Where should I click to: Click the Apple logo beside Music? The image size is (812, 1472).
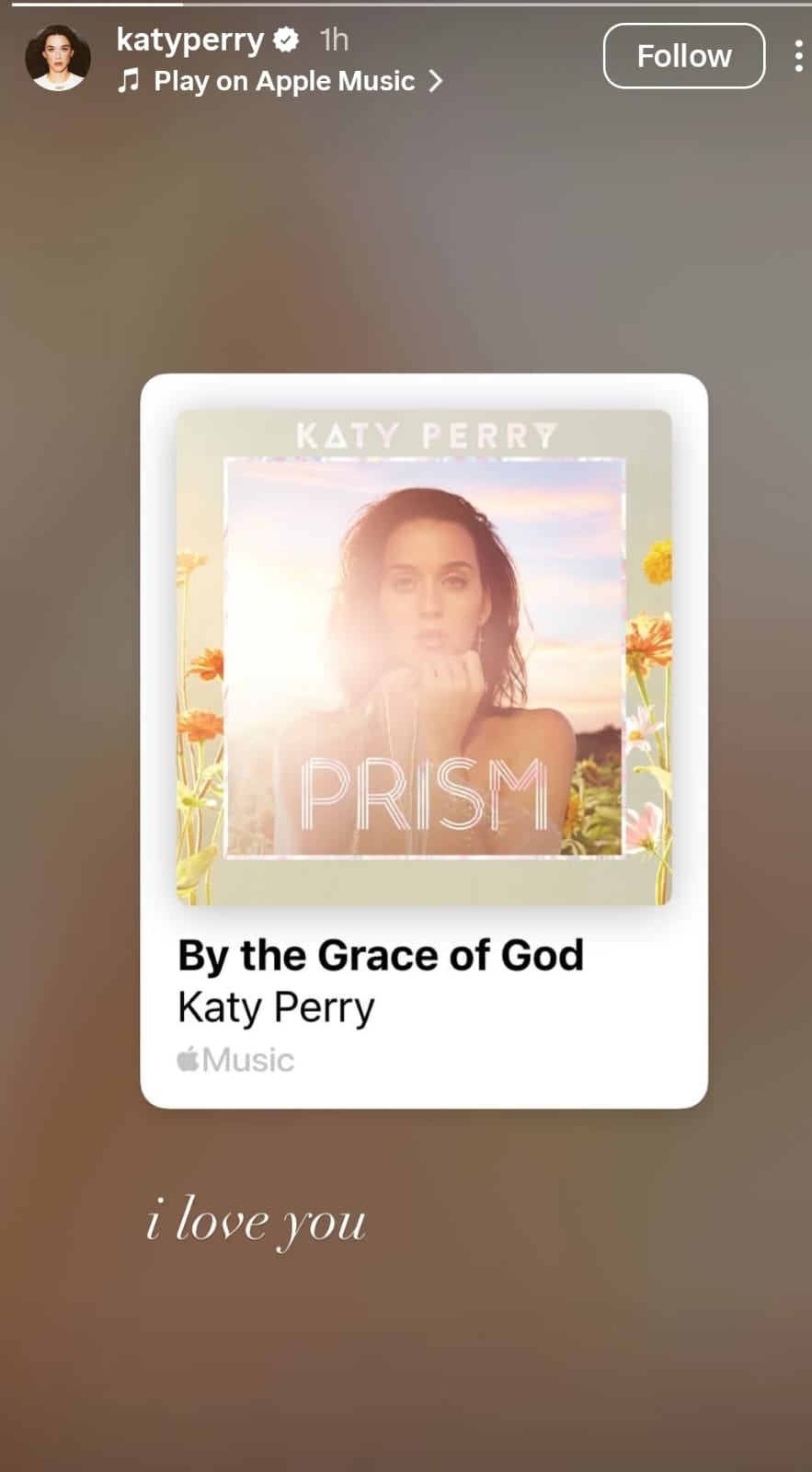pos(187,1059)
